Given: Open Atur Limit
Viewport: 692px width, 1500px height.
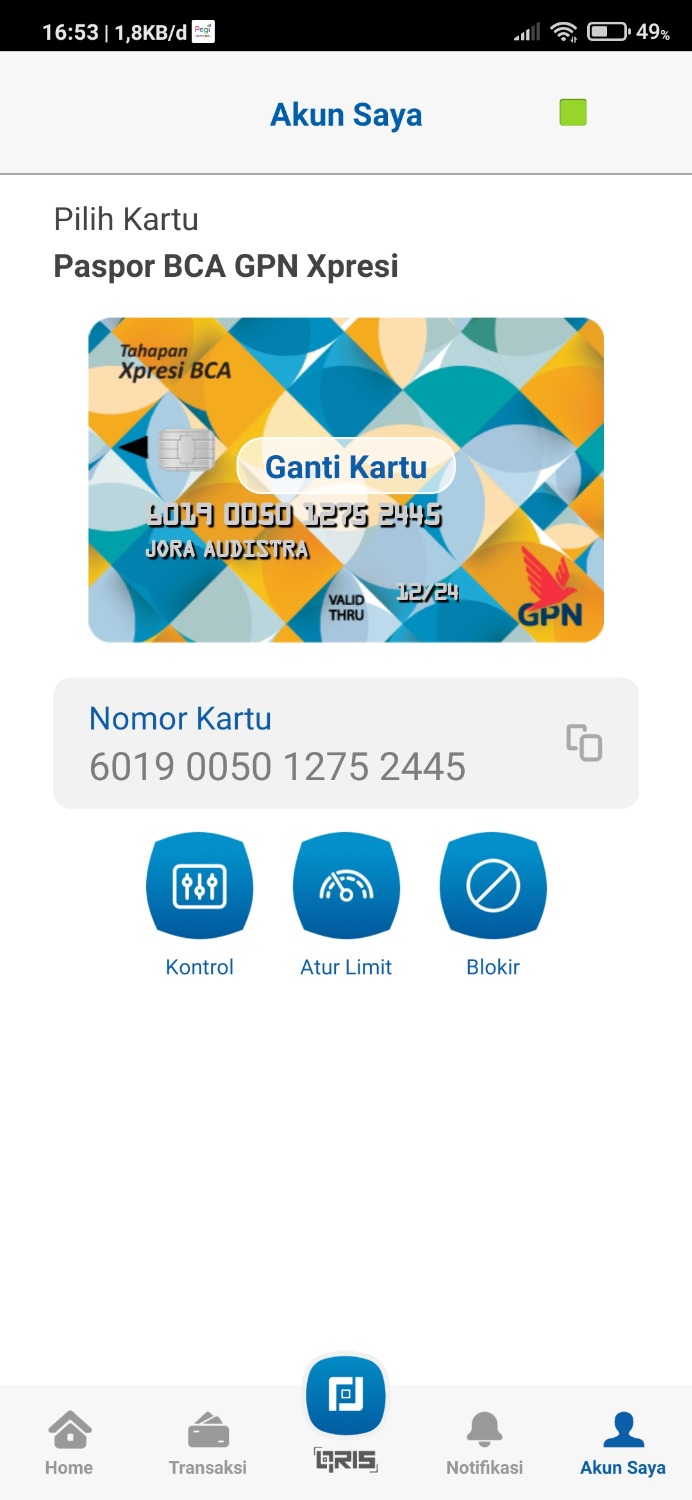Looking at the screenshot, I should (x=346, y=887).
